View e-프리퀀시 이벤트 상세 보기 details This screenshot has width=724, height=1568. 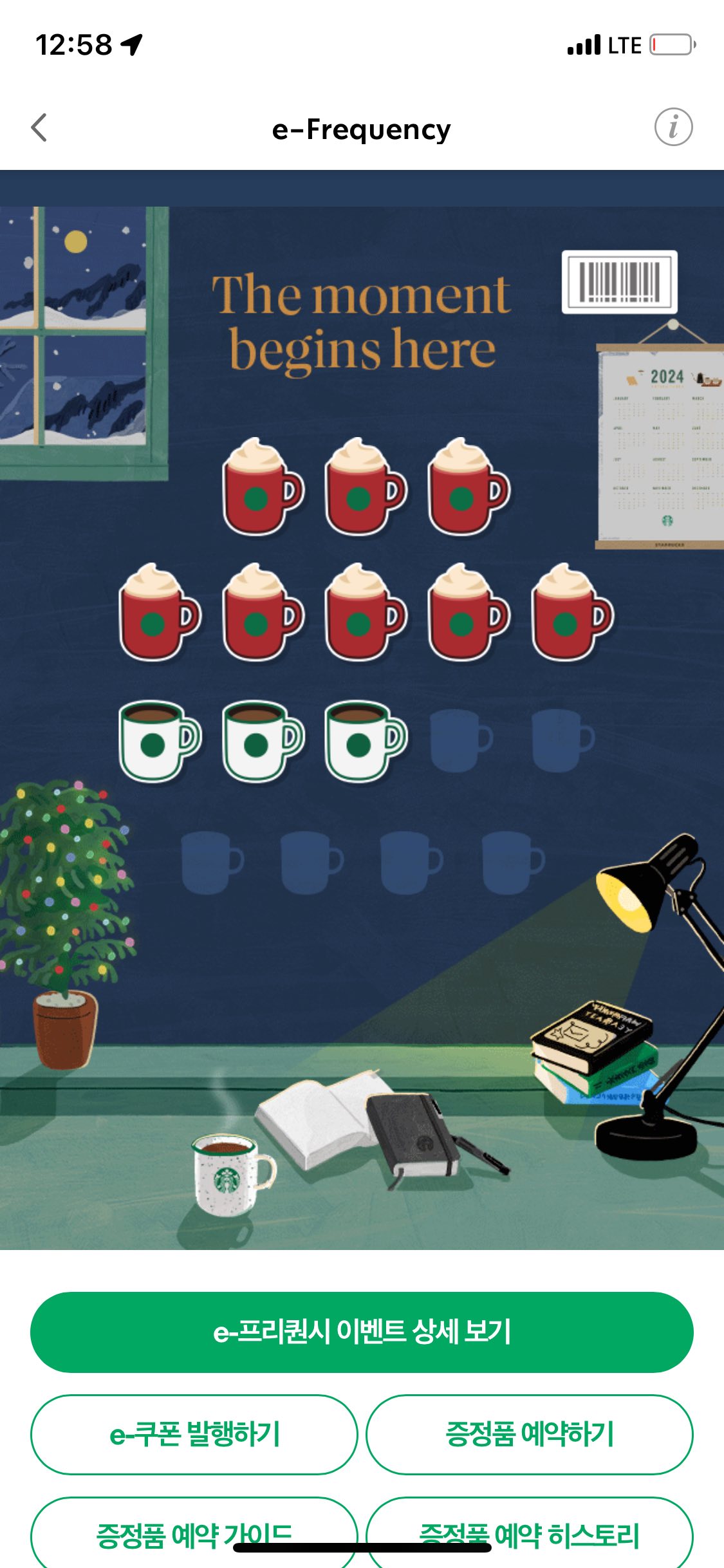point(362,1332)
